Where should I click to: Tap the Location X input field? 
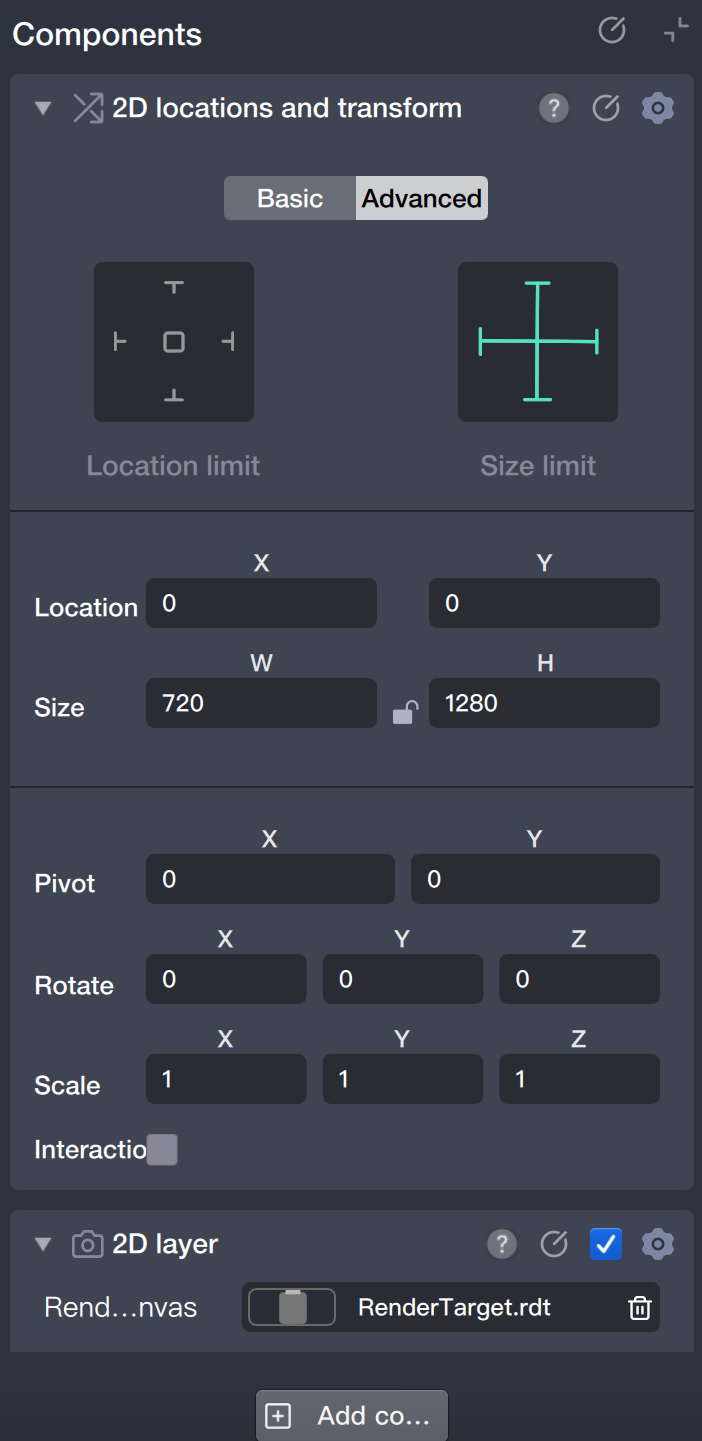261,603
